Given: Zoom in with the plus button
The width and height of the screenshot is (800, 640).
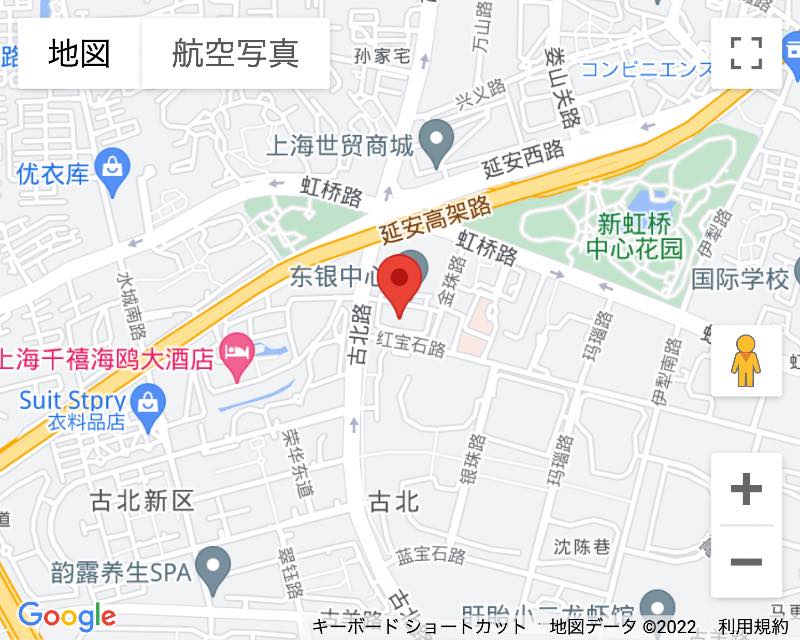Looking at the screenshot, I should [x=746, y=489].
